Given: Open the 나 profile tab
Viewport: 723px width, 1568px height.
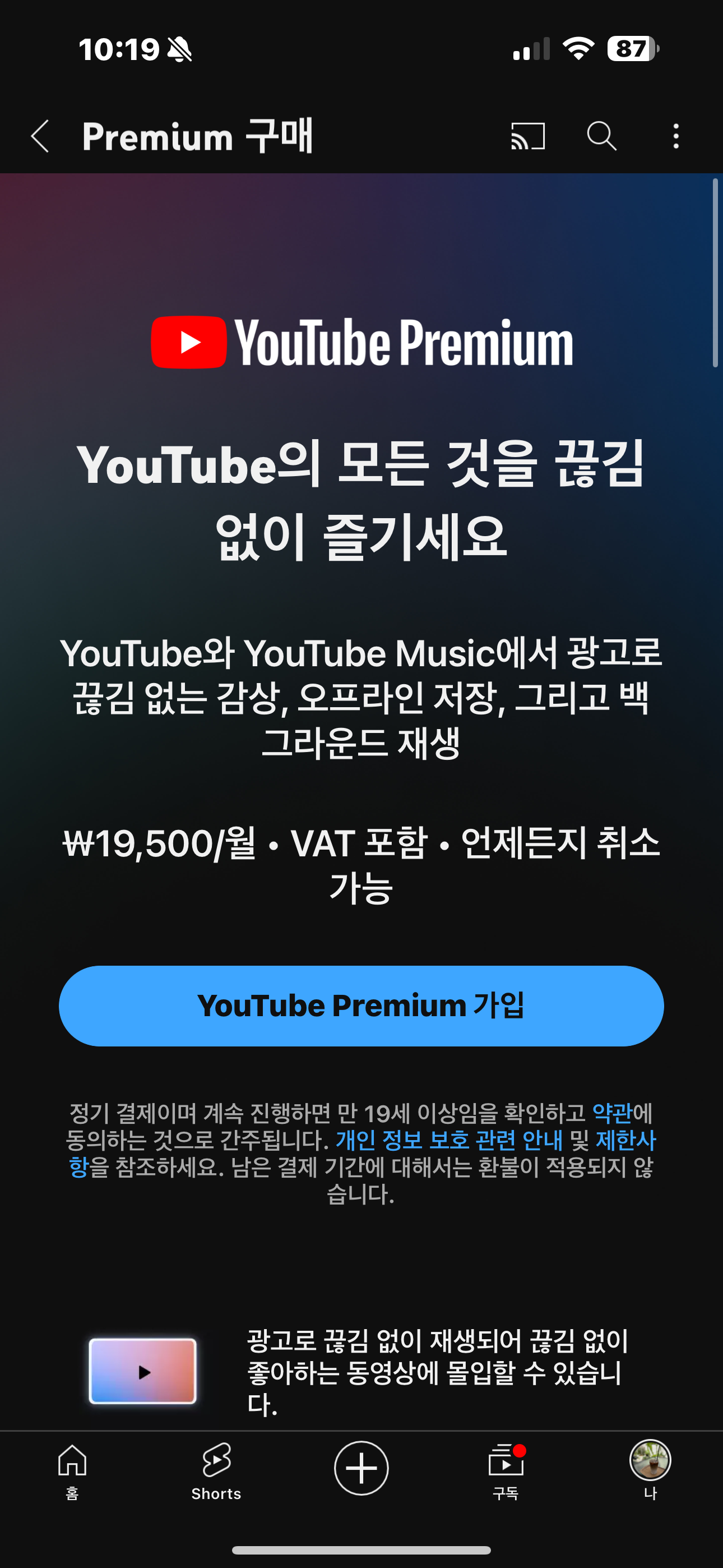Looking at the screenshot, I should [650, 1472].
